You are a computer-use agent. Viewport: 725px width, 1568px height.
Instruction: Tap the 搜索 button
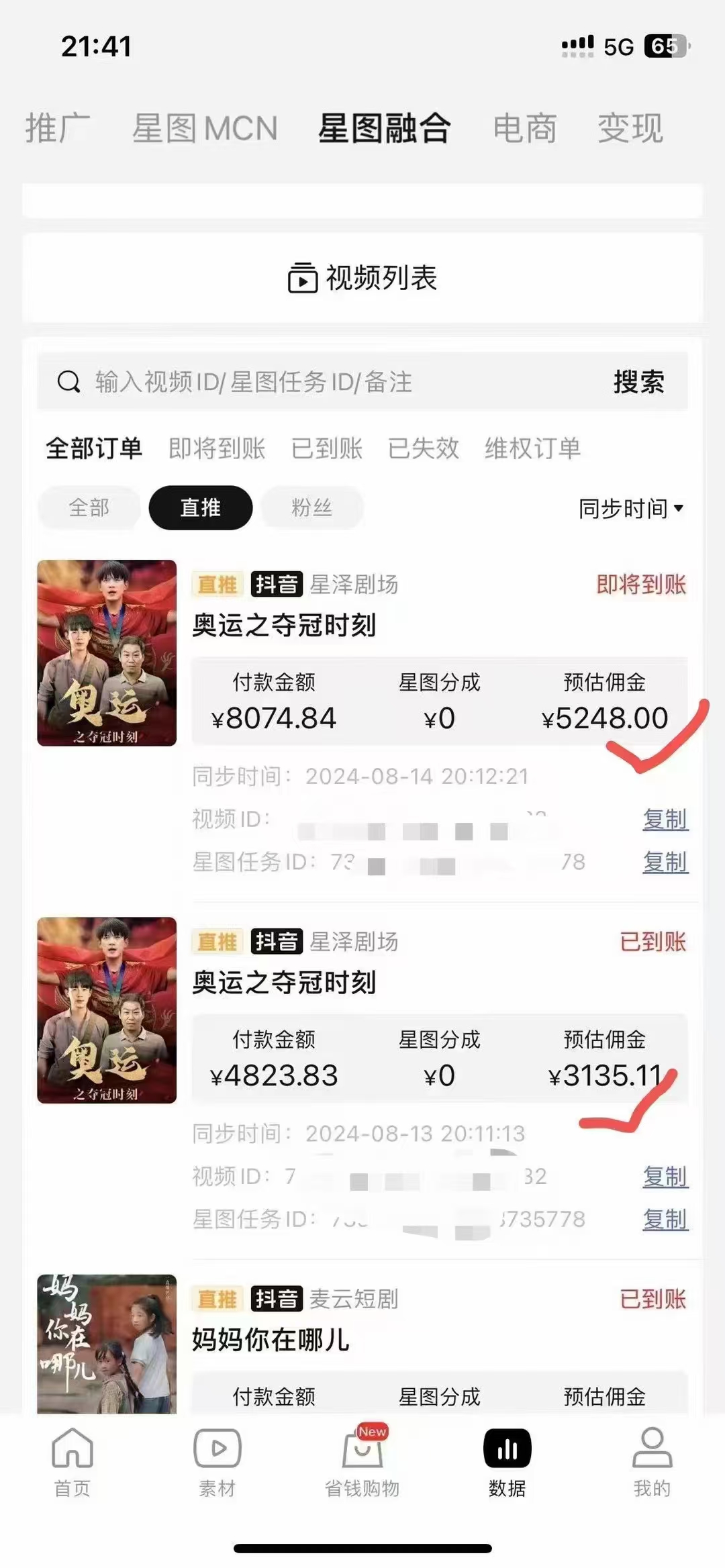click(638, 382)
